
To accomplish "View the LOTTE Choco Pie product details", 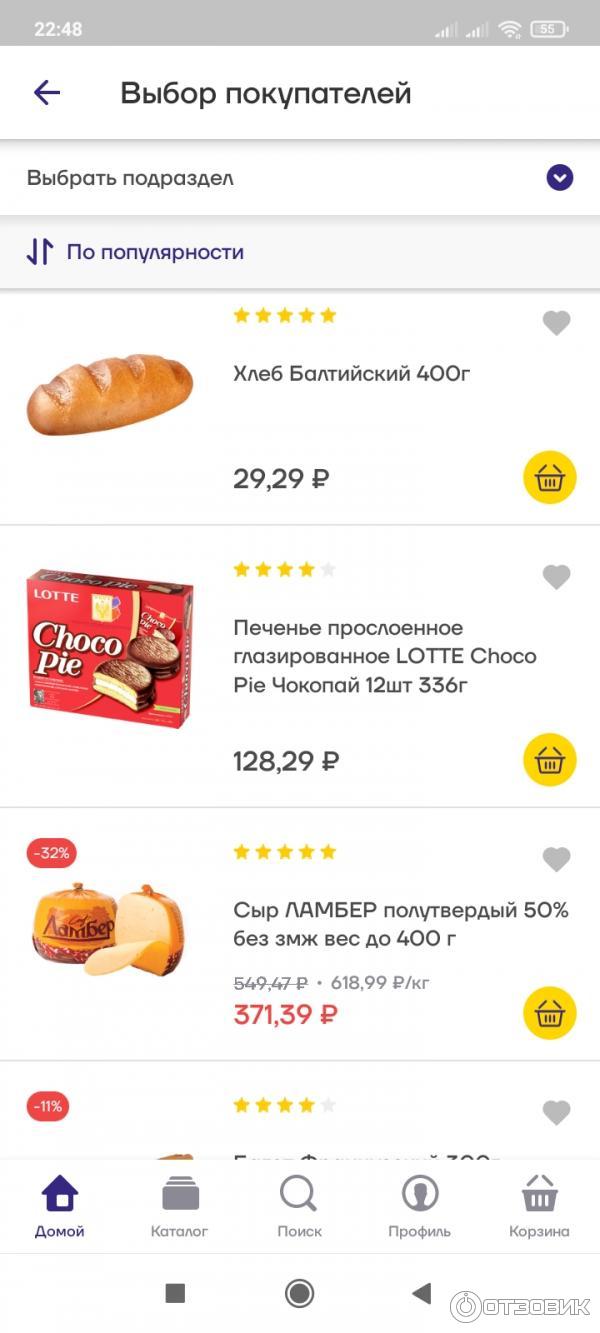I will [x=384, y=656].
